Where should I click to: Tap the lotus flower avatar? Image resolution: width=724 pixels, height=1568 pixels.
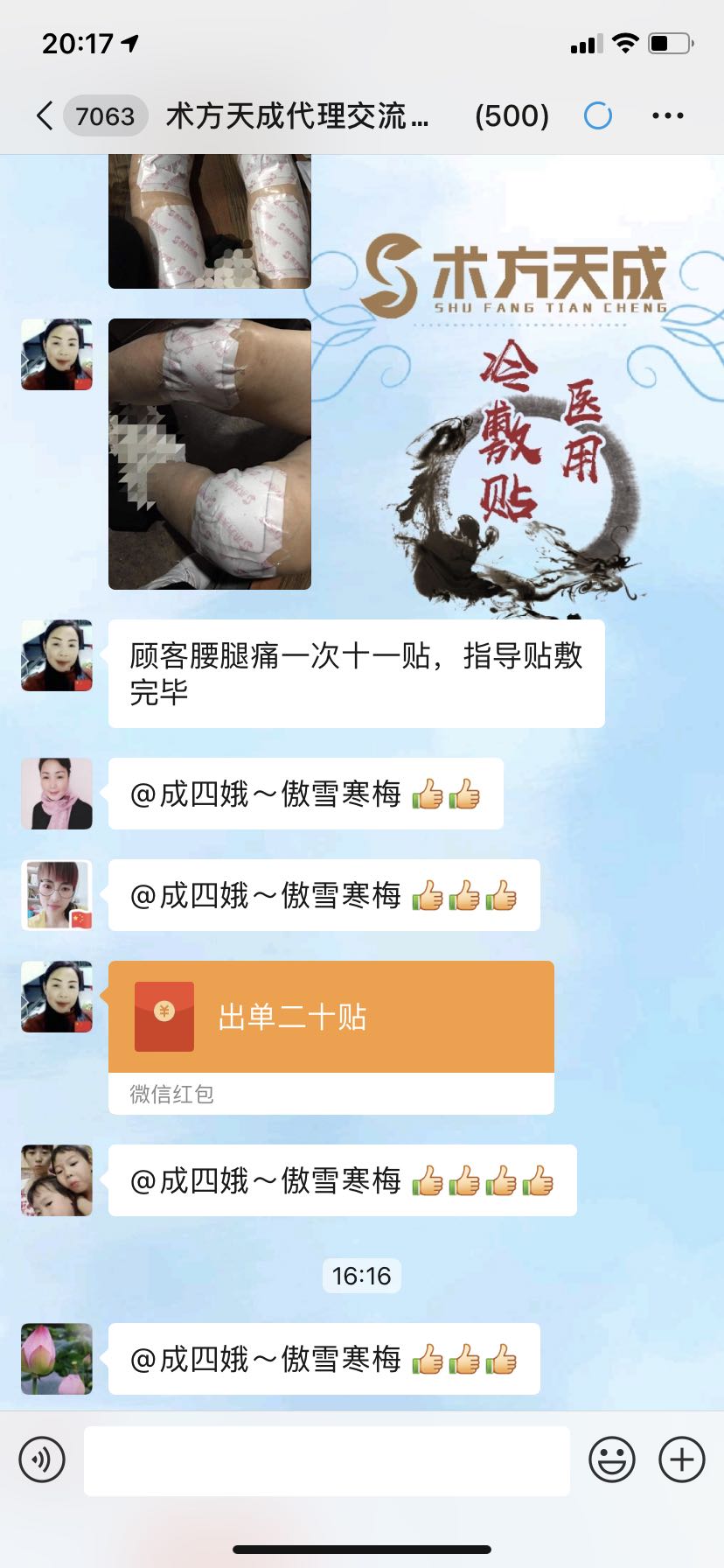(x=57, y=1359)
